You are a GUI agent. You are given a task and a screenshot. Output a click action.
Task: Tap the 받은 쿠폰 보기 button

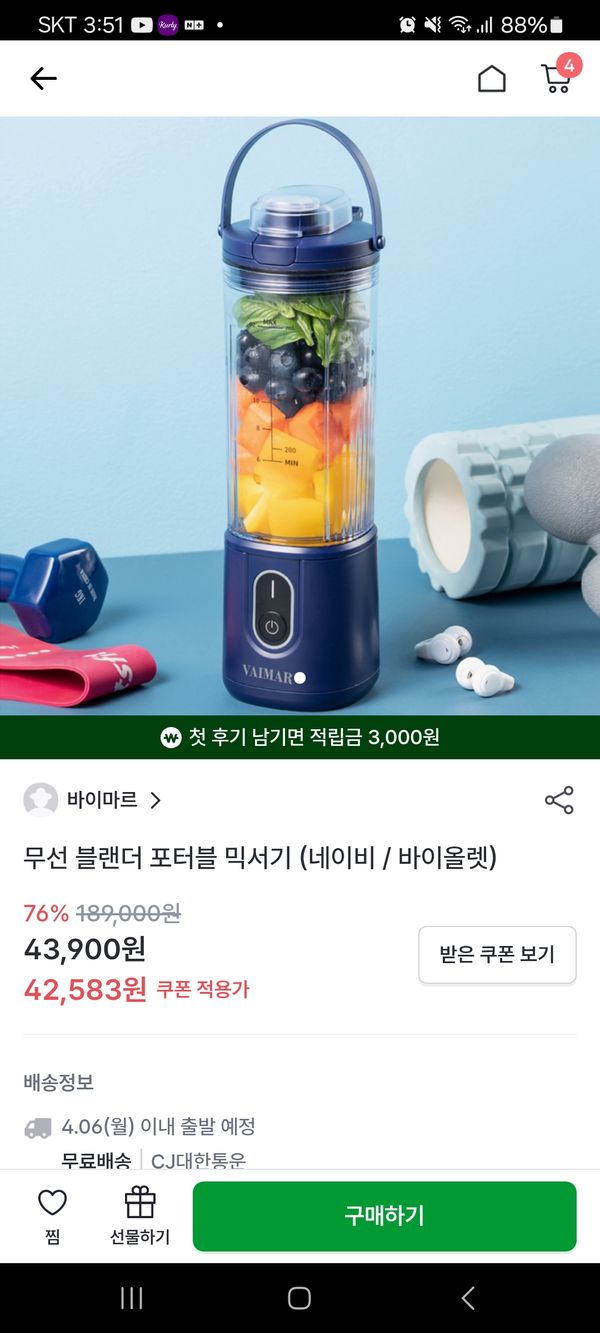coord(497,954)
